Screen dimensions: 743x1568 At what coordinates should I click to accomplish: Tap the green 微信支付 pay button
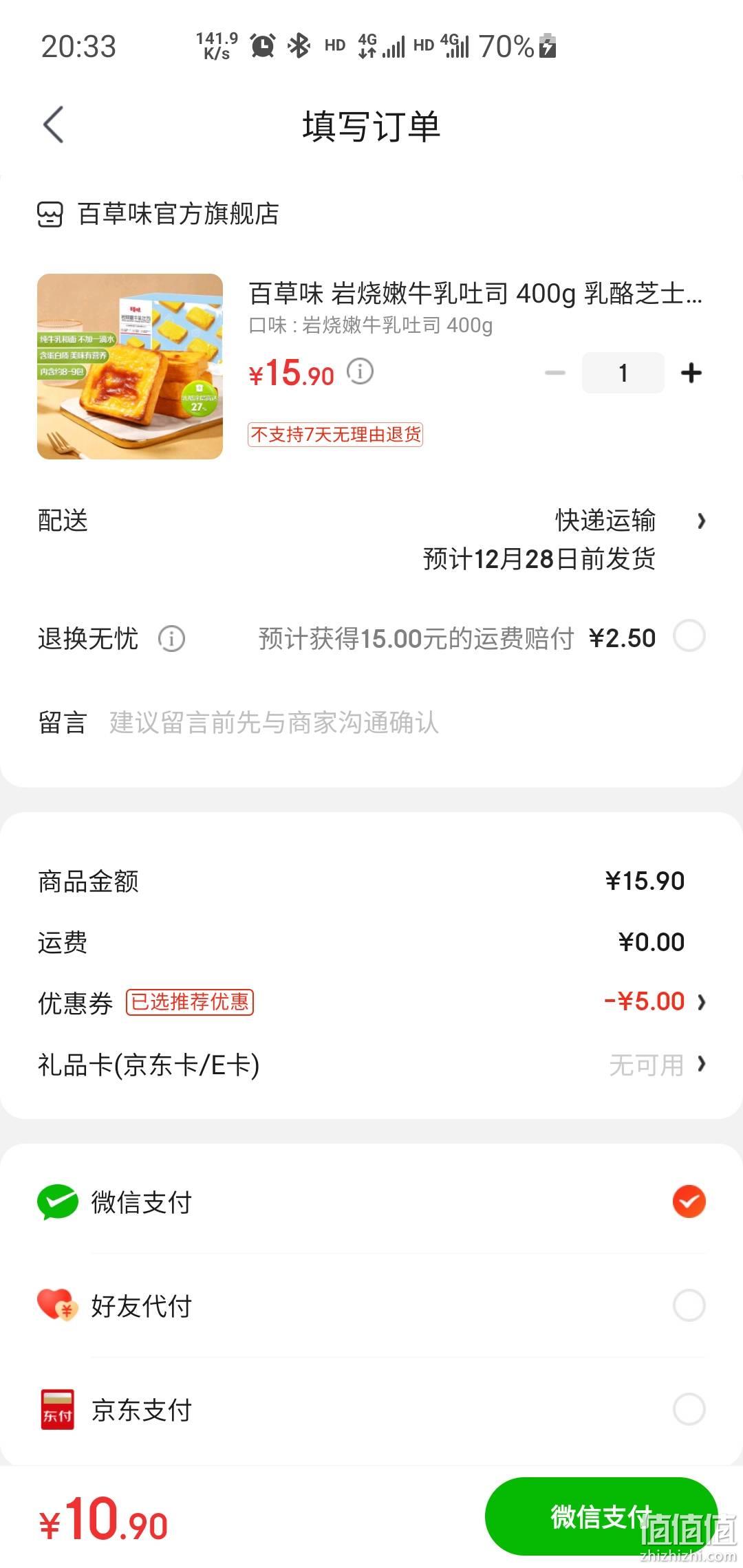click(x=601, y=1516)
